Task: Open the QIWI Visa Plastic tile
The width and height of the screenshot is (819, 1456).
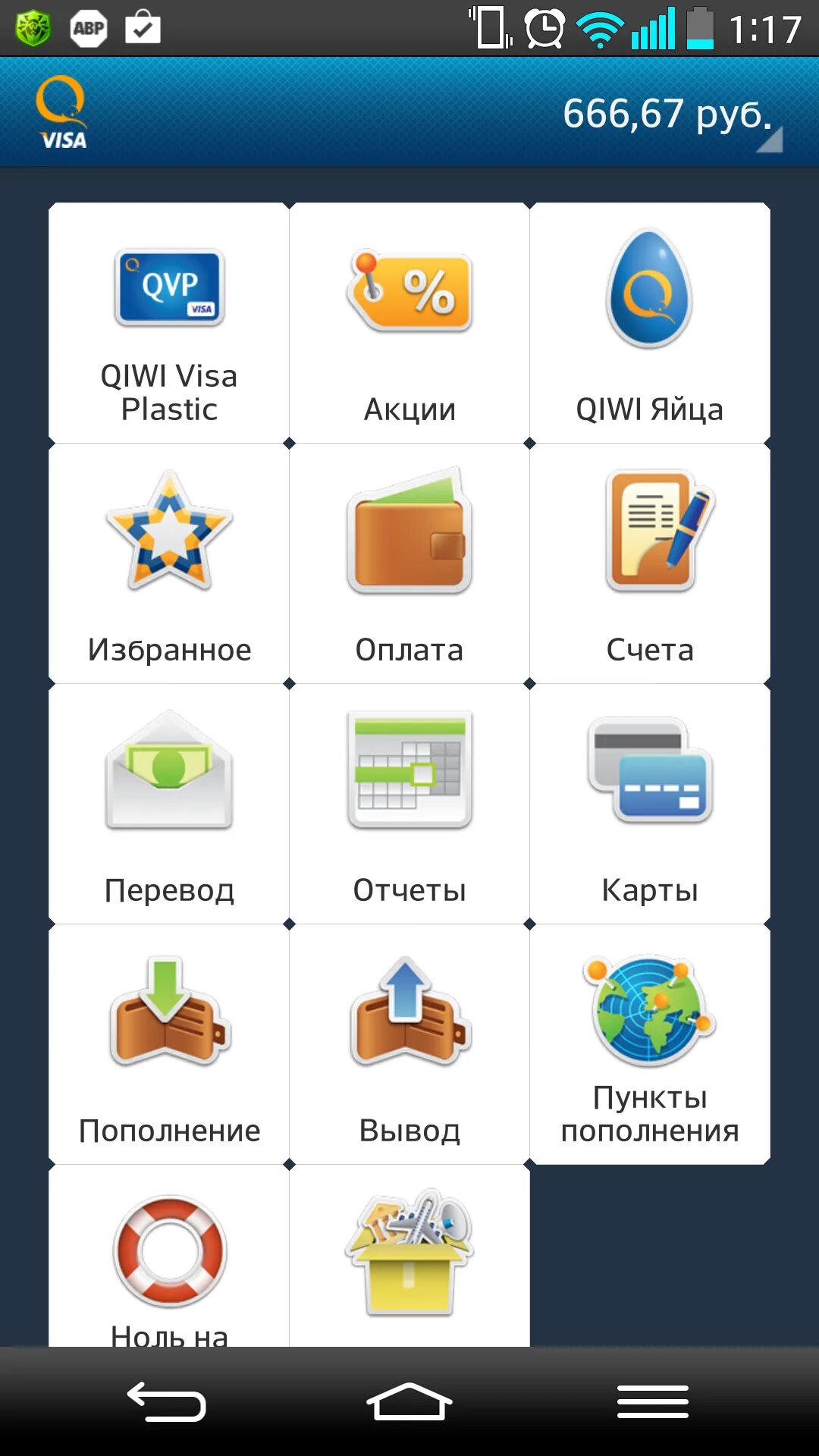Action: 169,323
